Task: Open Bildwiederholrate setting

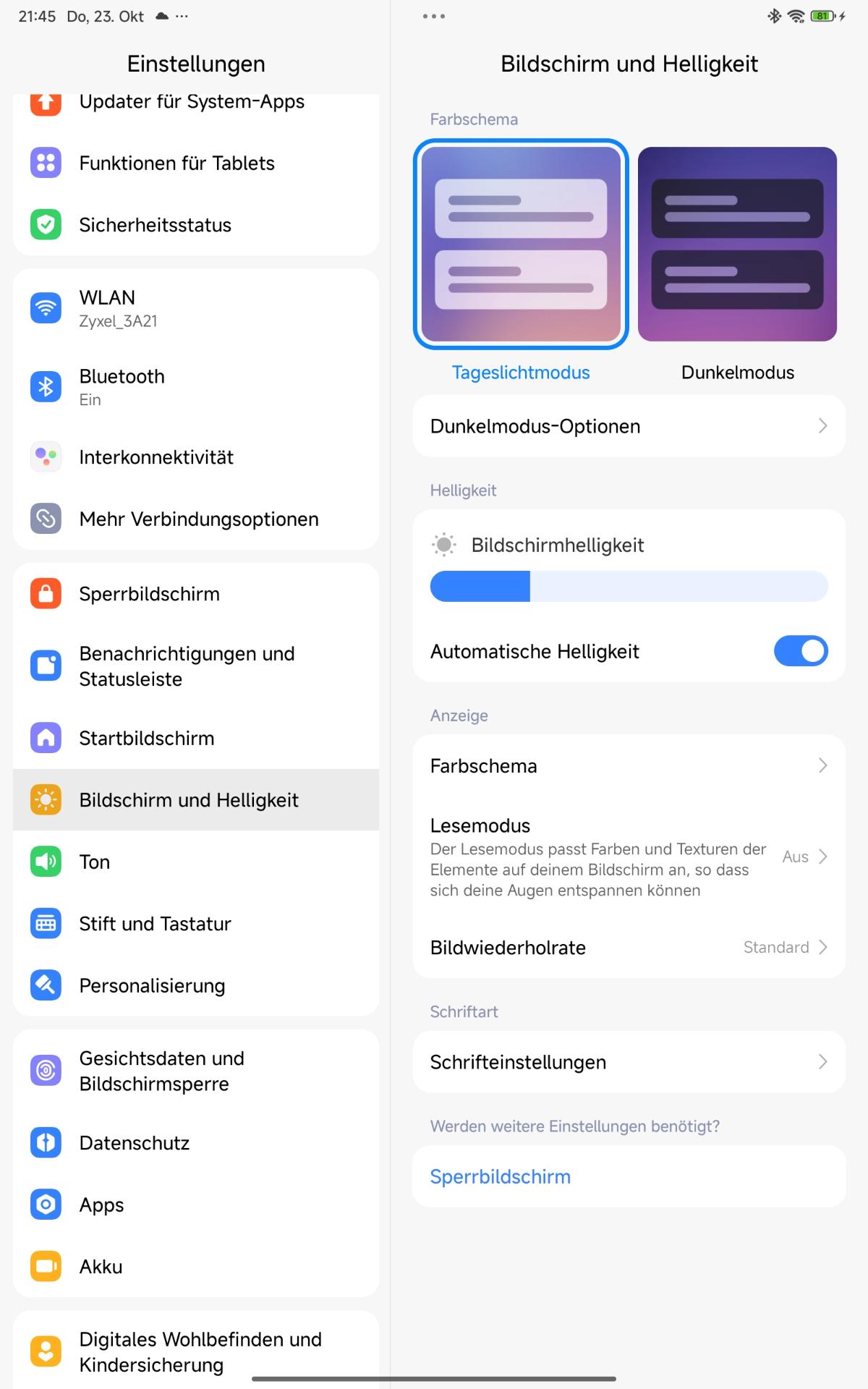Action: 629,948
